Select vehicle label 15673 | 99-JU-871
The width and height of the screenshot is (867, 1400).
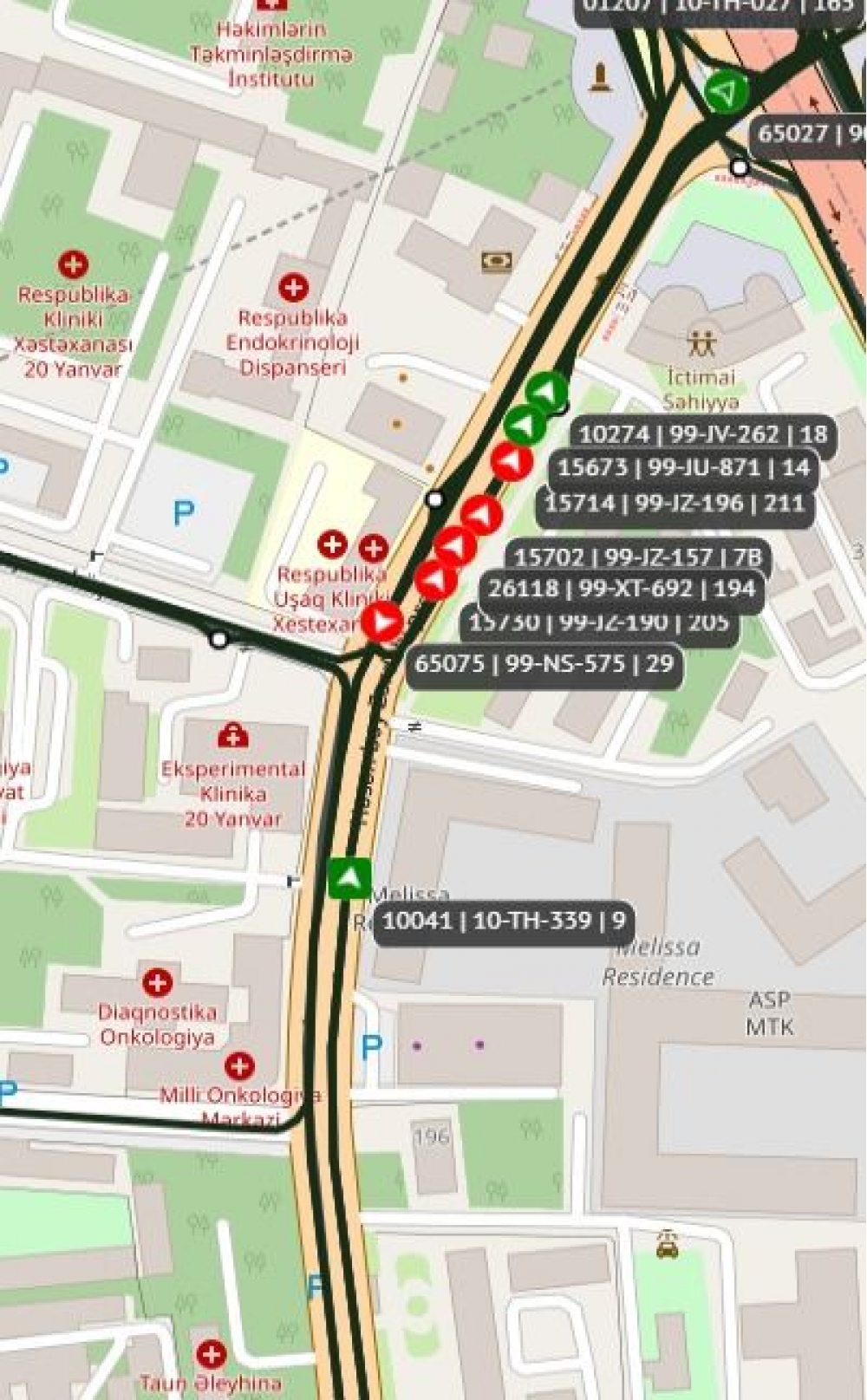[x=683, y=468]
